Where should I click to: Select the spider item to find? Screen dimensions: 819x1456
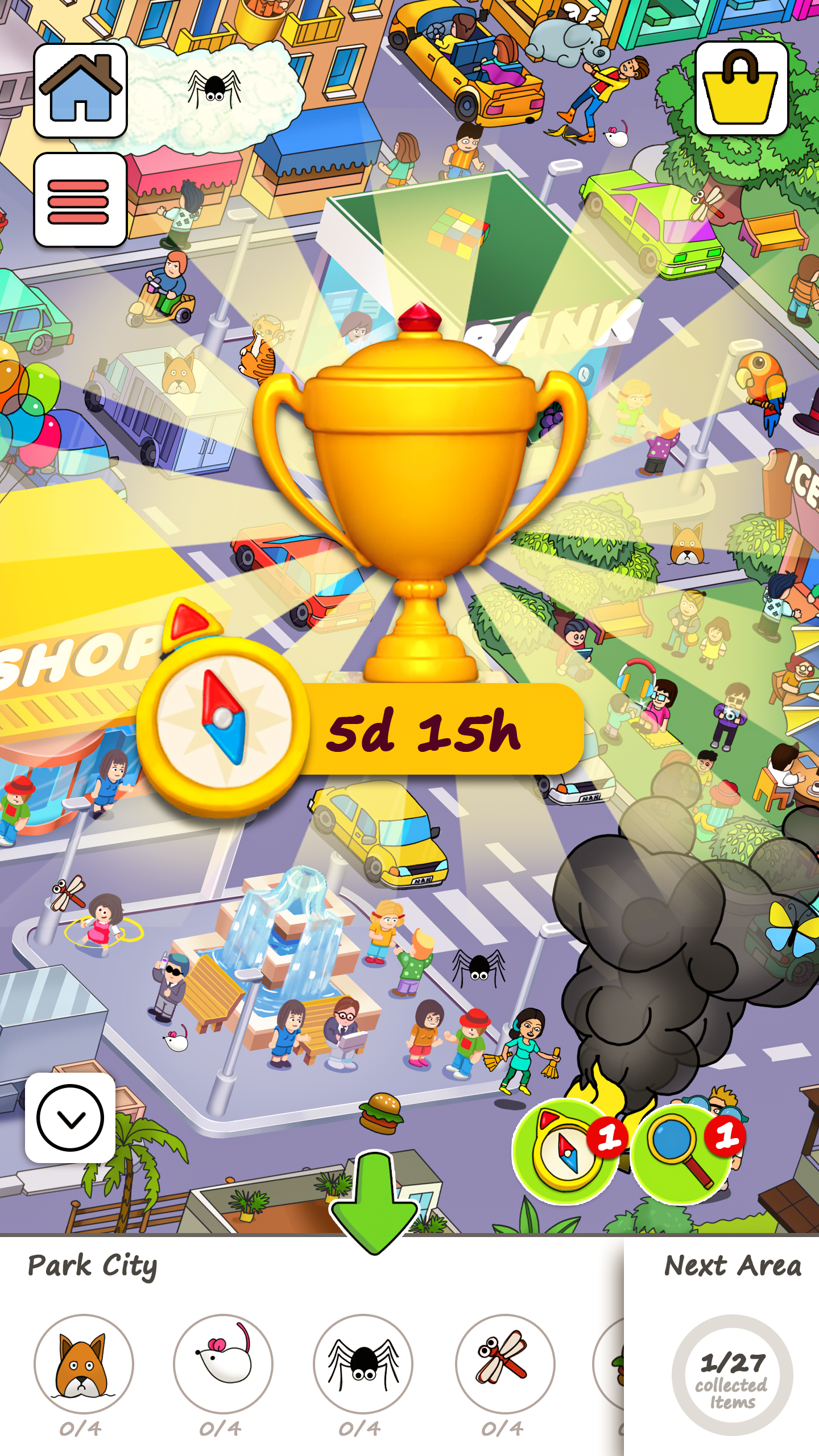[x=363, y=1364]
